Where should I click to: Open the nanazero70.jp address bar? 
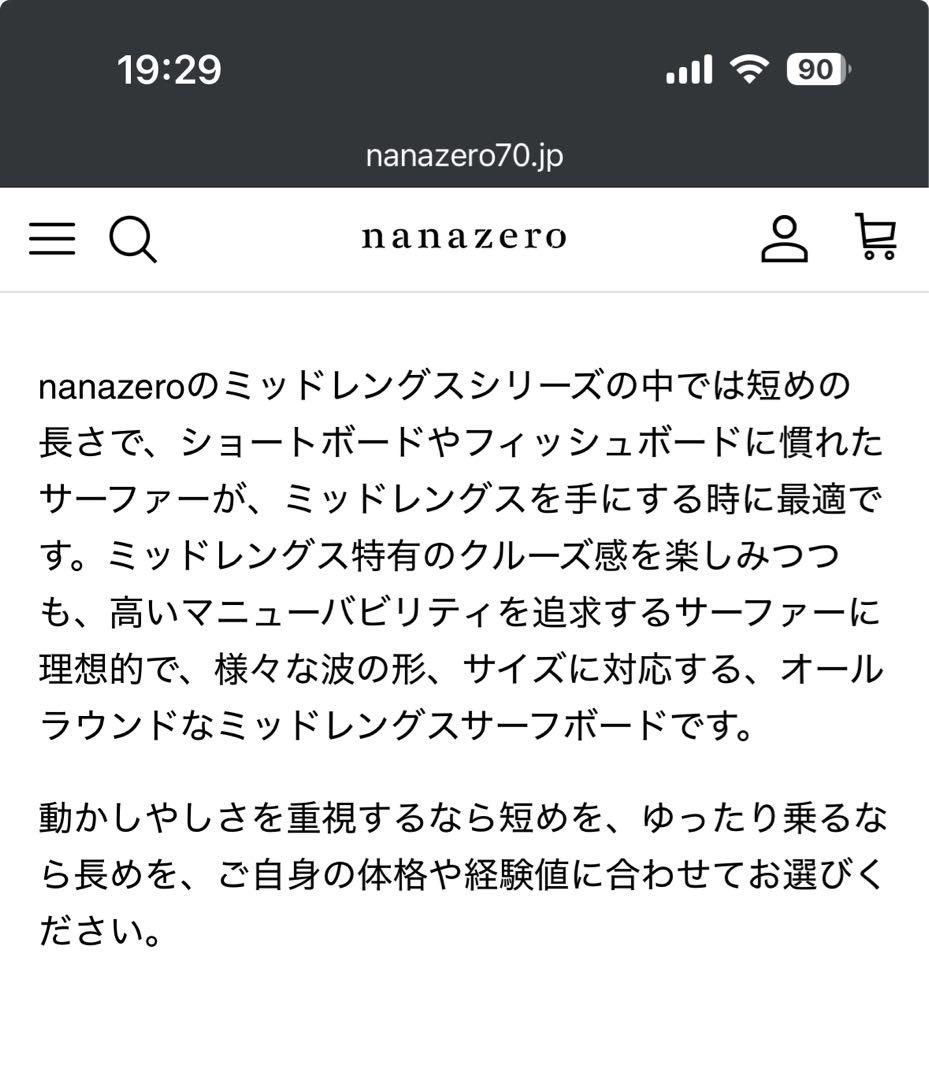click(x=464, y=155)
